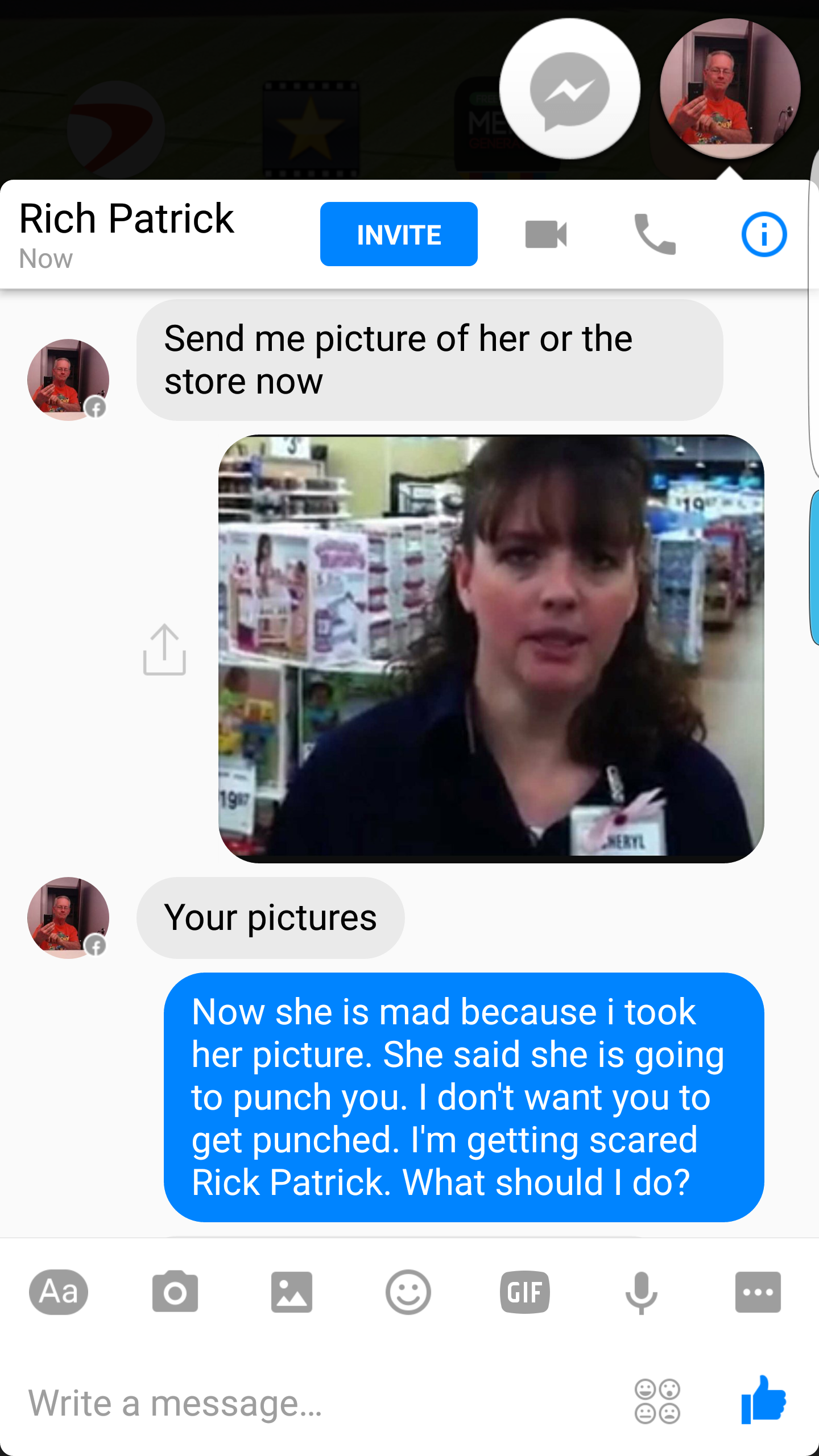The width and height of the screenshot is (819, 1456).
Task: Open the photo gallery picker
Action: [292, 1292]
